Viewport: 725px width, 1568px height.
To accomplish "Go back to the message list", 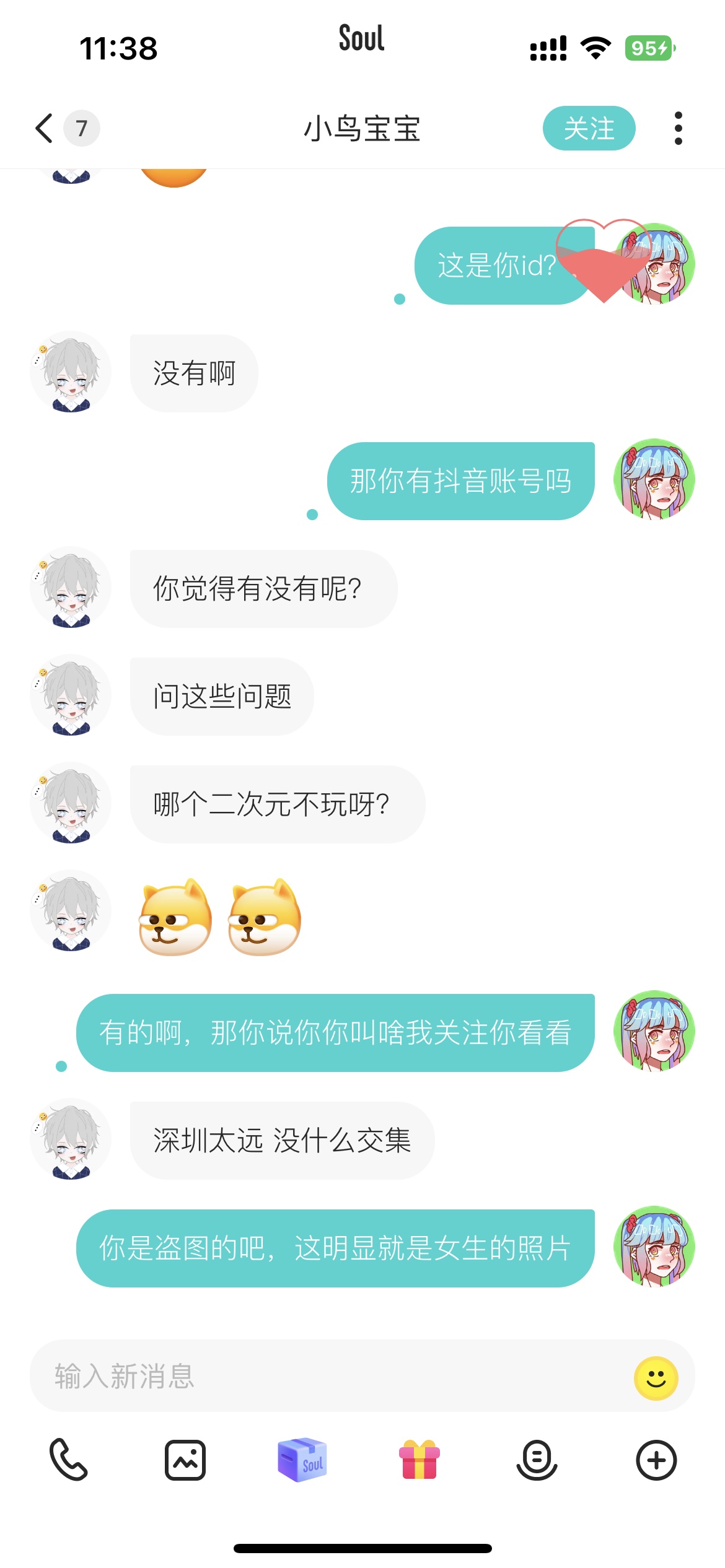I will [45, 129].
